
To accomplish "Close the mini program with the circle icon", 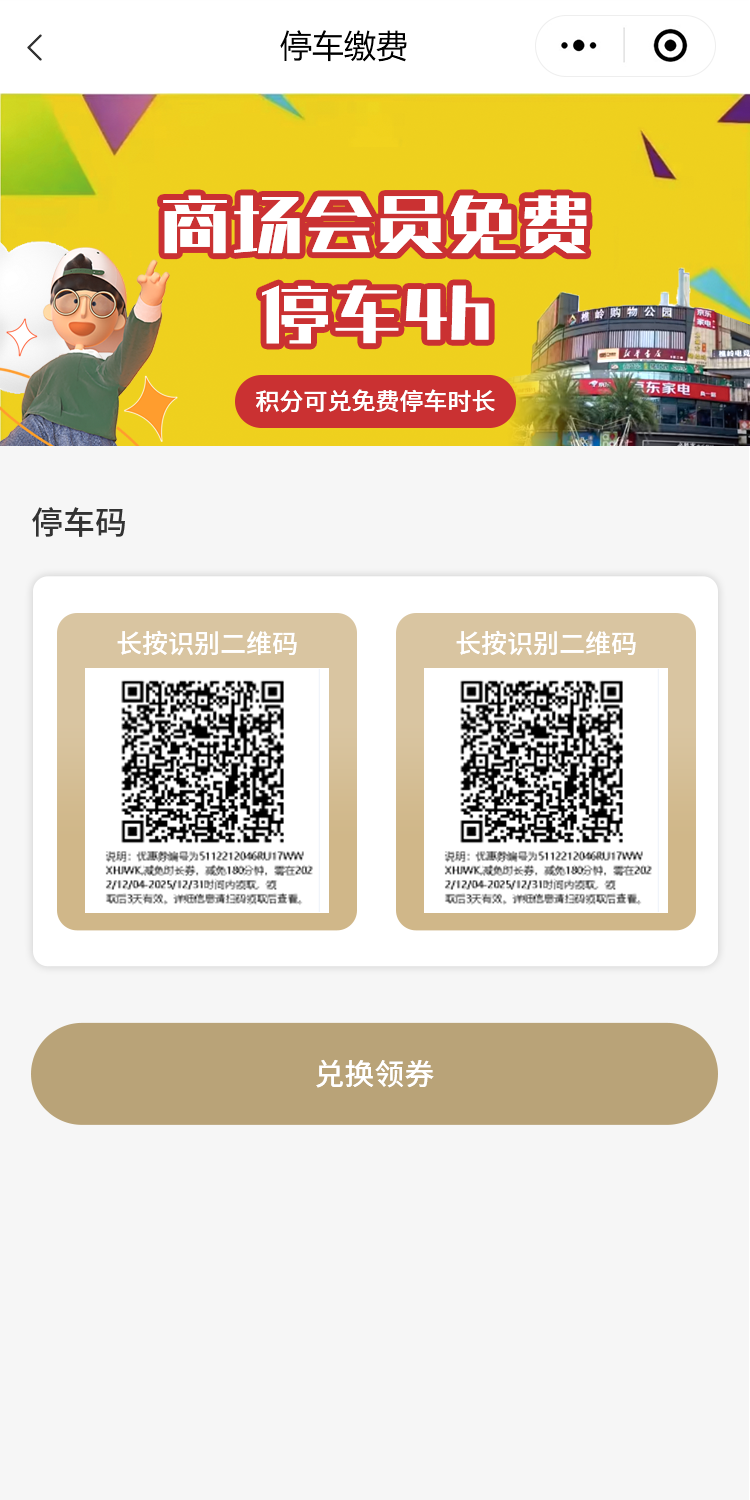I will [x=669, y=46].
